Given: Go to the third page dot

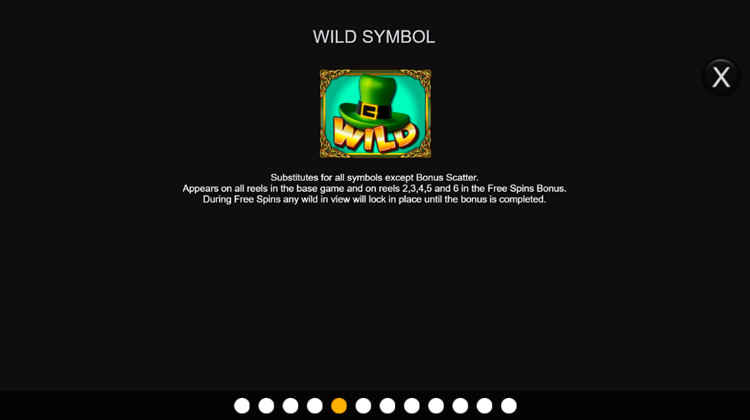Looking at the screenshot, I should point(290,405).
